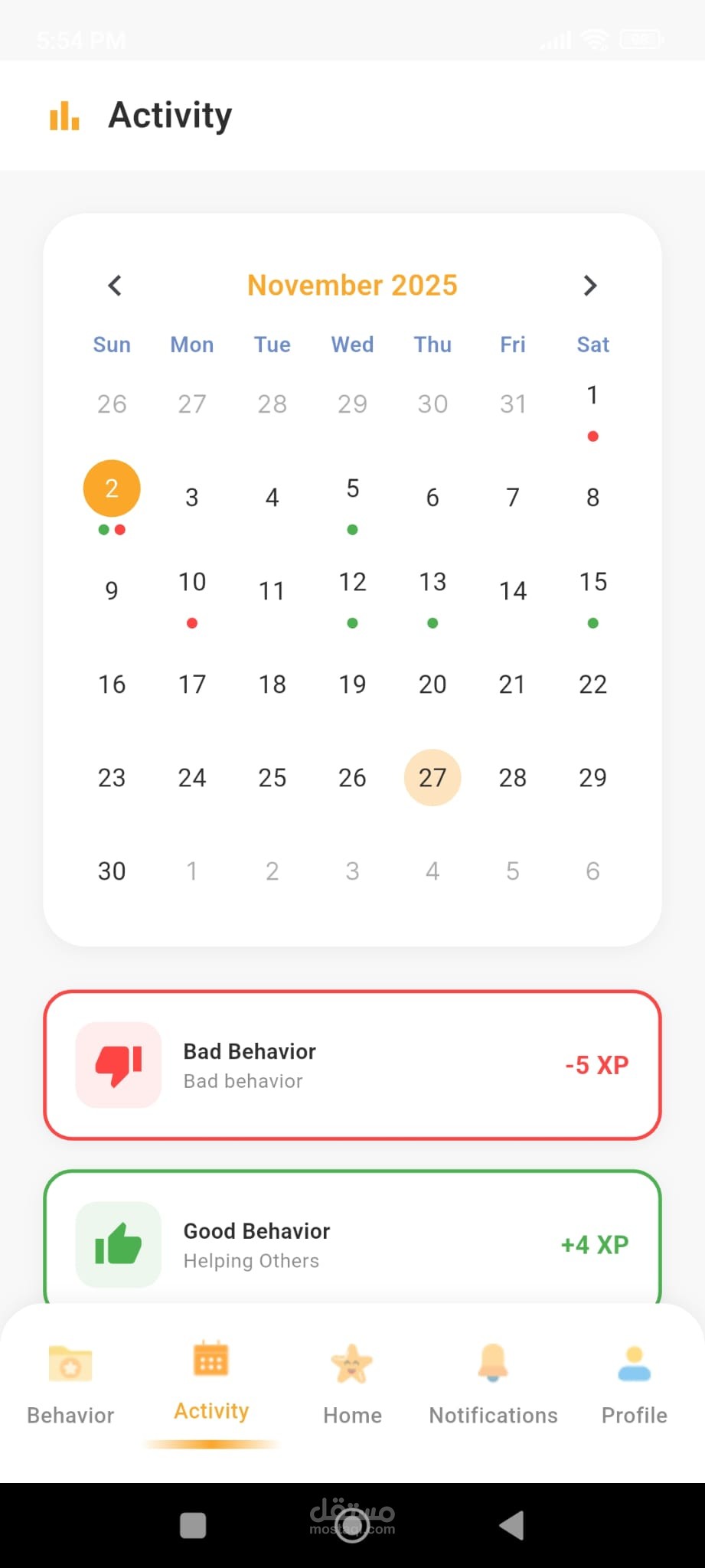705x1568 pixels.
Task: Open recent apps with the square button
Action: pyautogui.click(x=193, y=1525)
